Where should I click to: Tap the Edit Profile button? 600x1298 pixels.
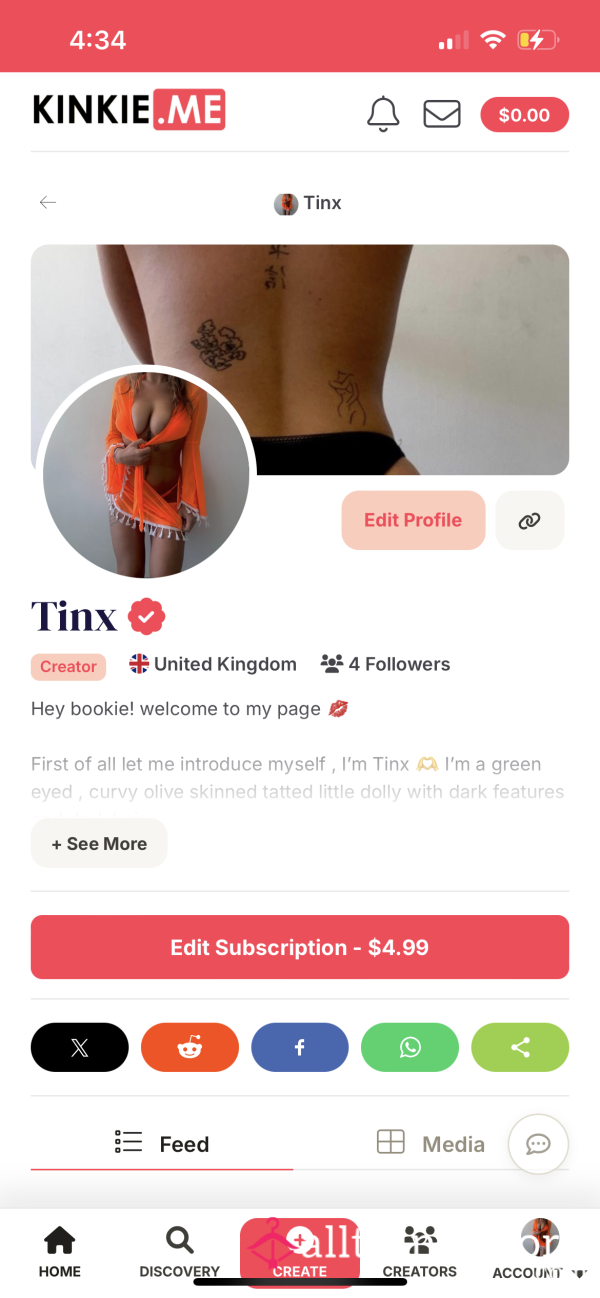(413, 520)
